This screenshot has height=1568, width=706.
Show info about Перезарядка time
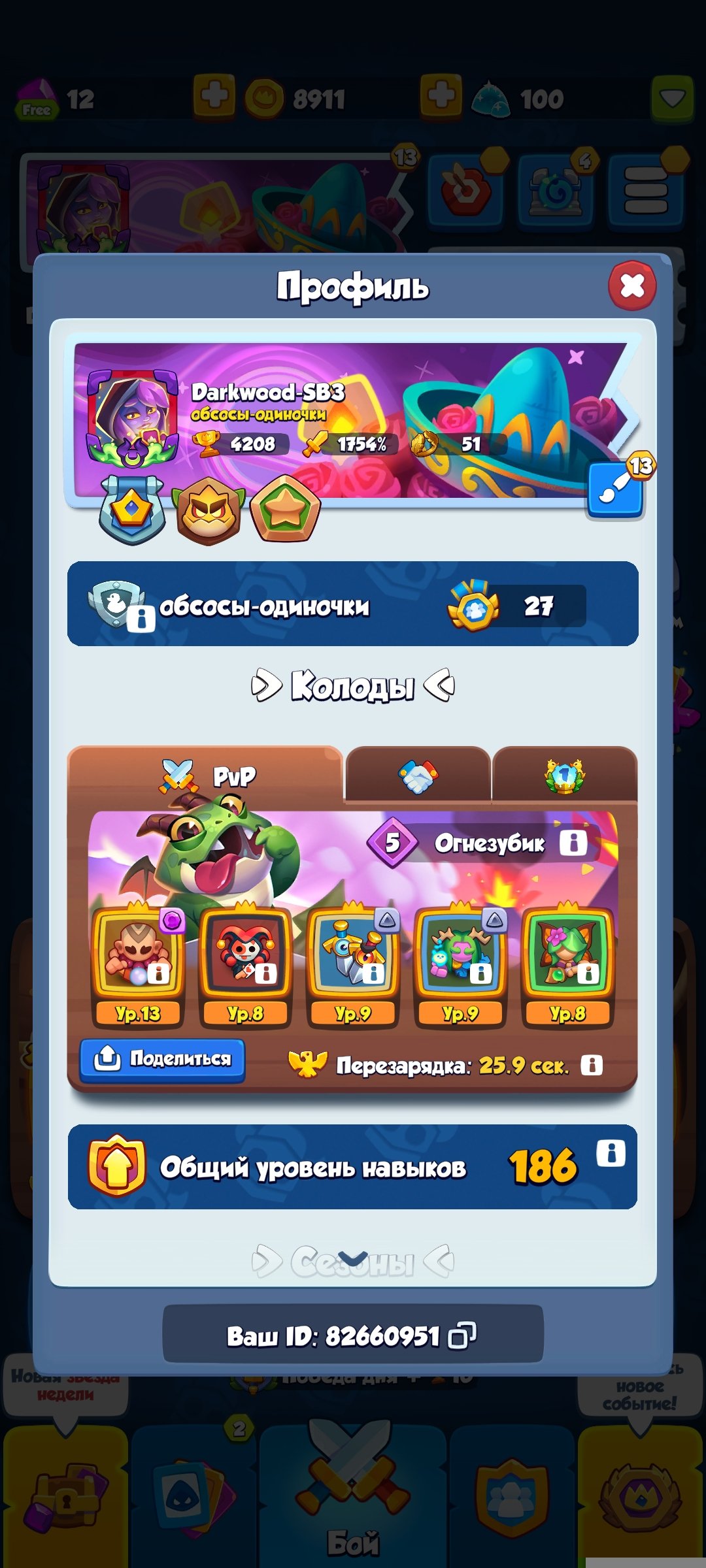click(x=592, y=1066)
